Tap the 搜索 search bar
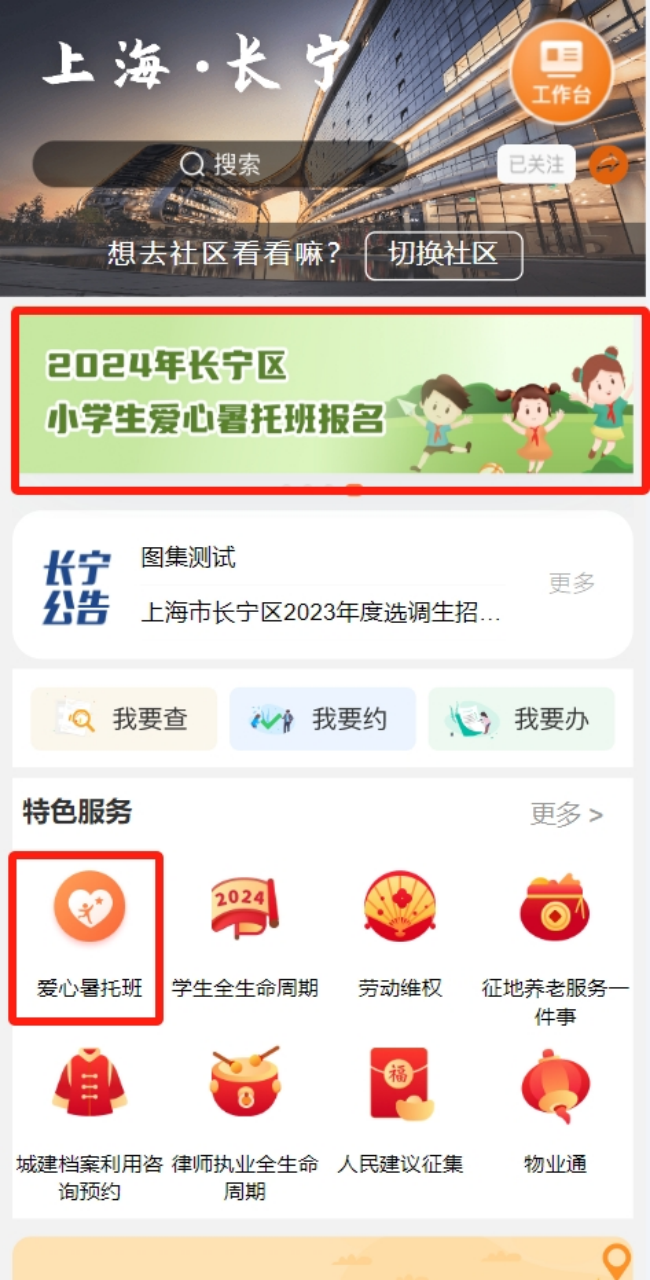650x1280 pixels. pyautogui.click(x=220, y=164)
